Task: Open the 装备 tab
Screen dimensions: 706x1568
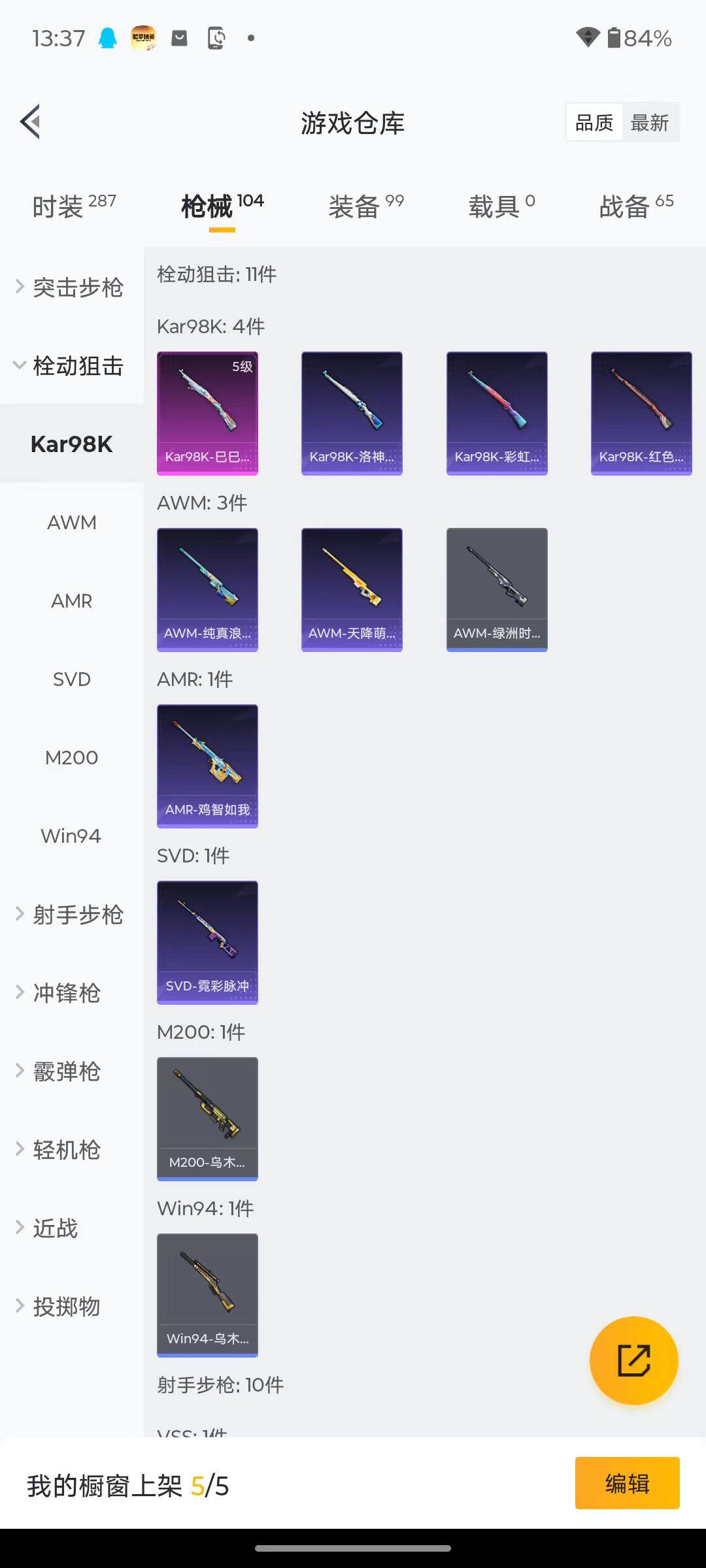Action: click(x=365, y=206)
